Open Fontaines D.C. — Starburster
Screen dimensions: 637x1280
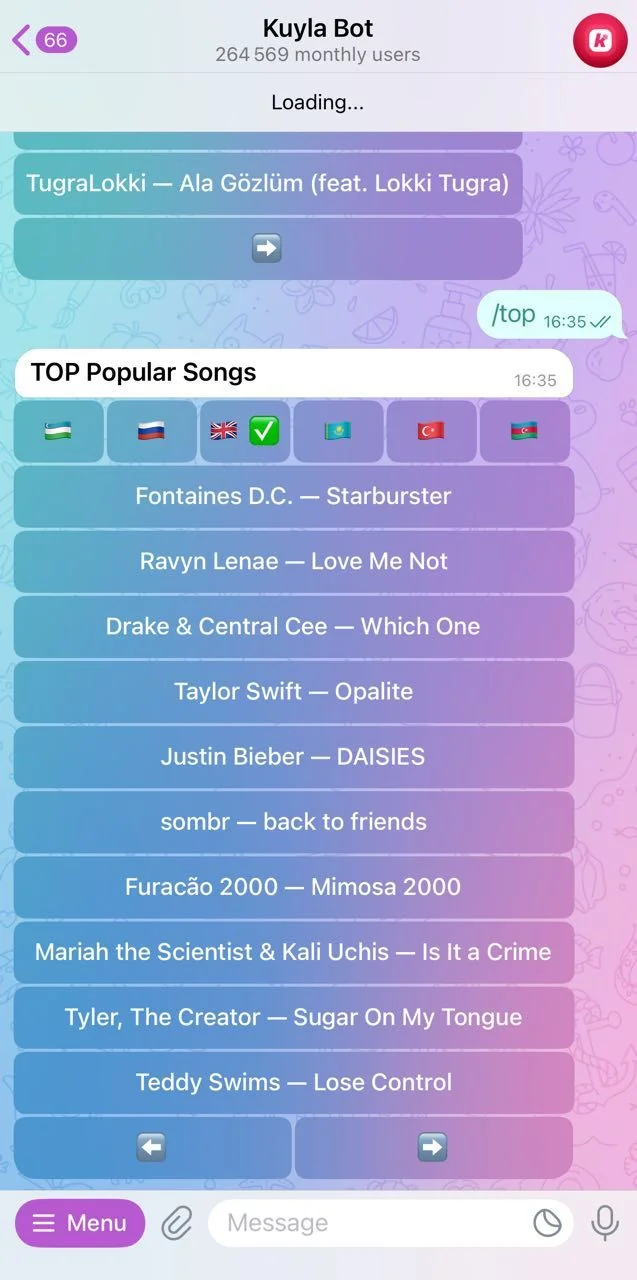tap(294, 496)
